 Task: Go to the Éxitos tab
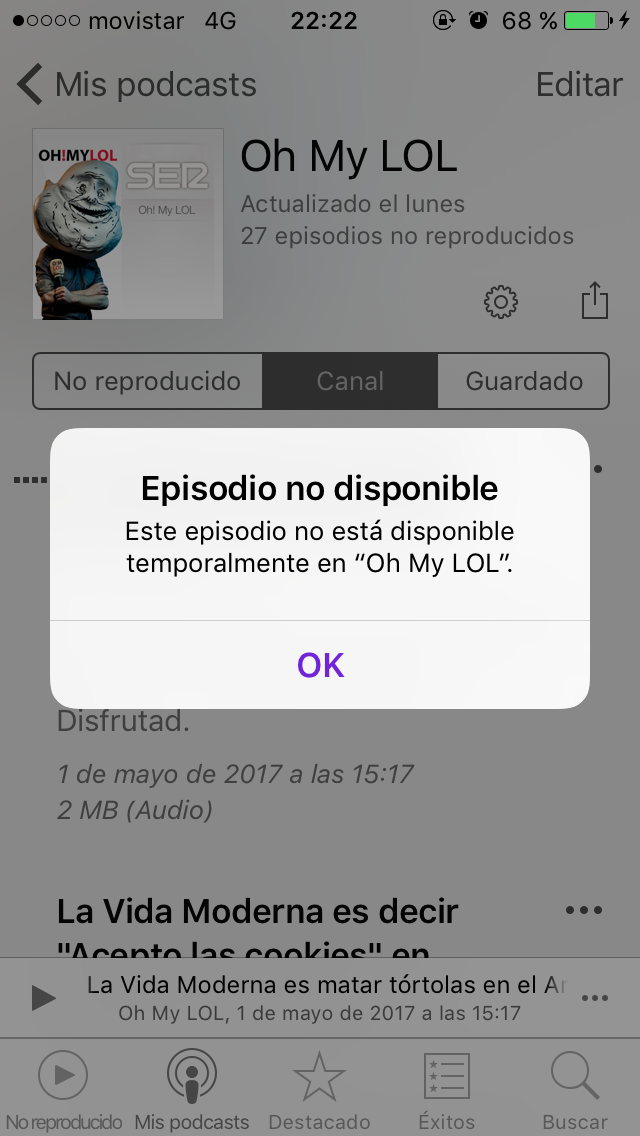click(x=446, y=1090)
